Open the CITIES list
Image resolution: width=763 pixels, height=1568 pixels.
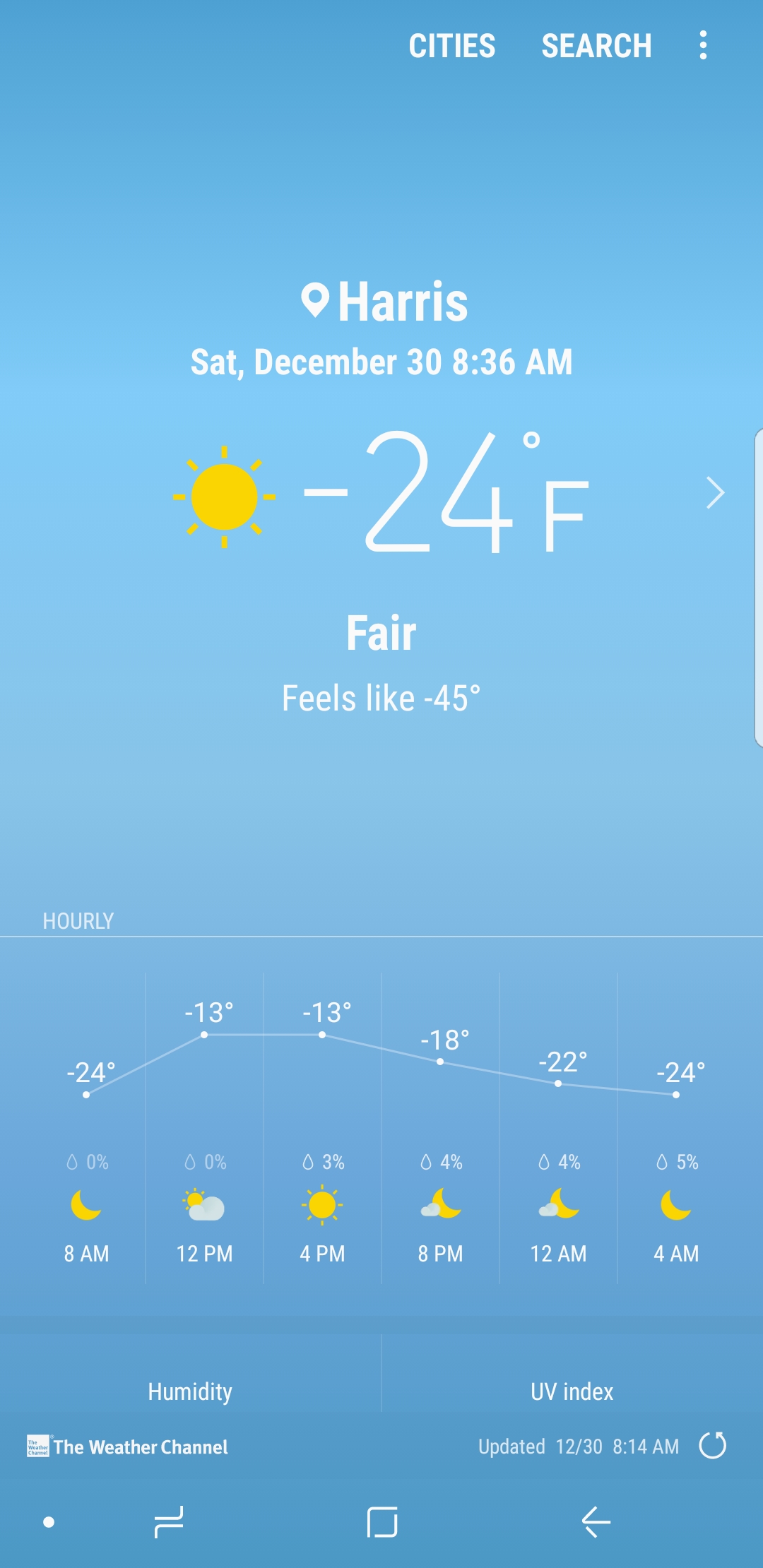451,46
